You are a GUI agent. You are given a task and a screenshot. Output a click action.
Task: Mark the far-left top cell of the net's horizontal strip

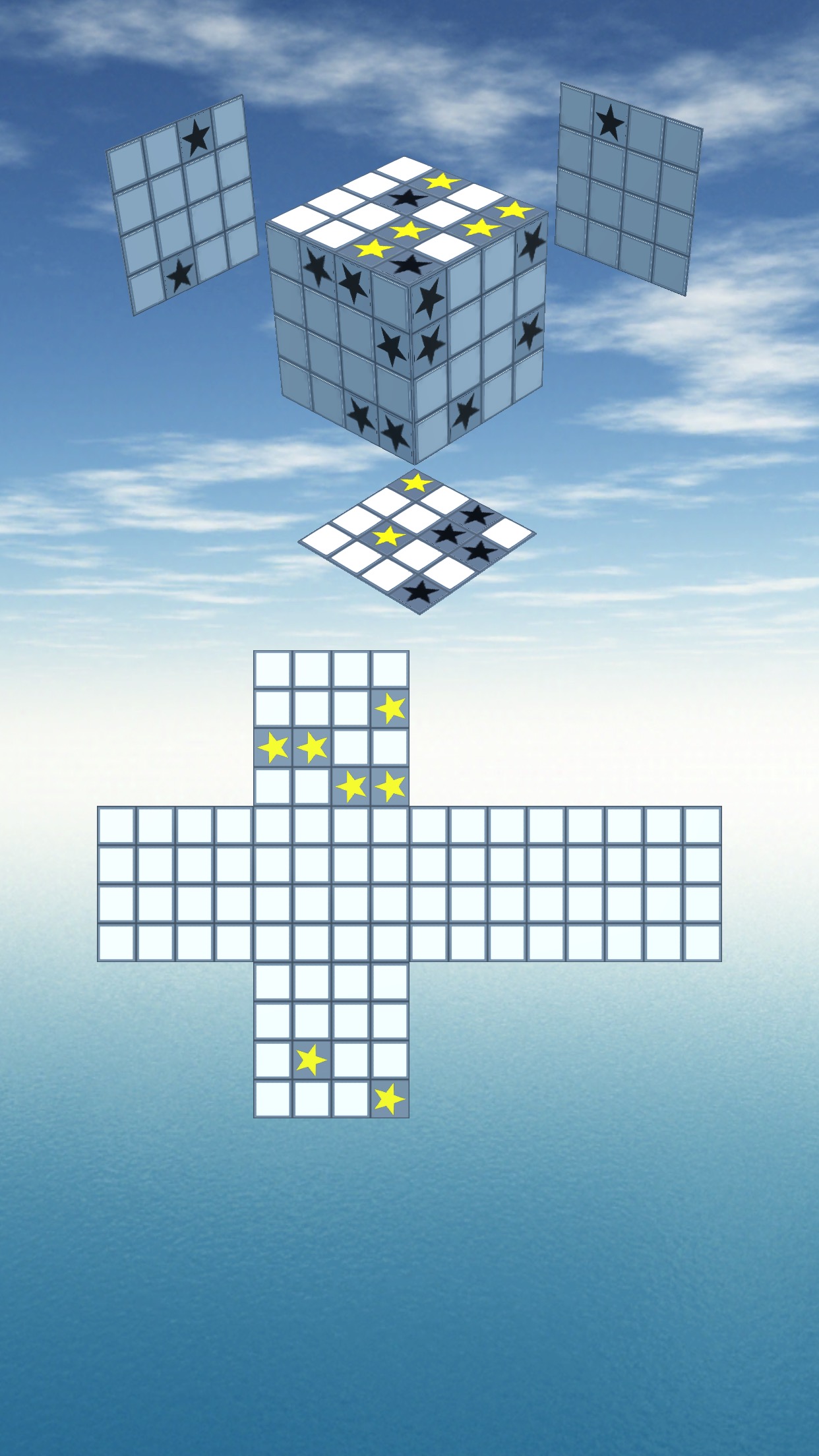116,825
